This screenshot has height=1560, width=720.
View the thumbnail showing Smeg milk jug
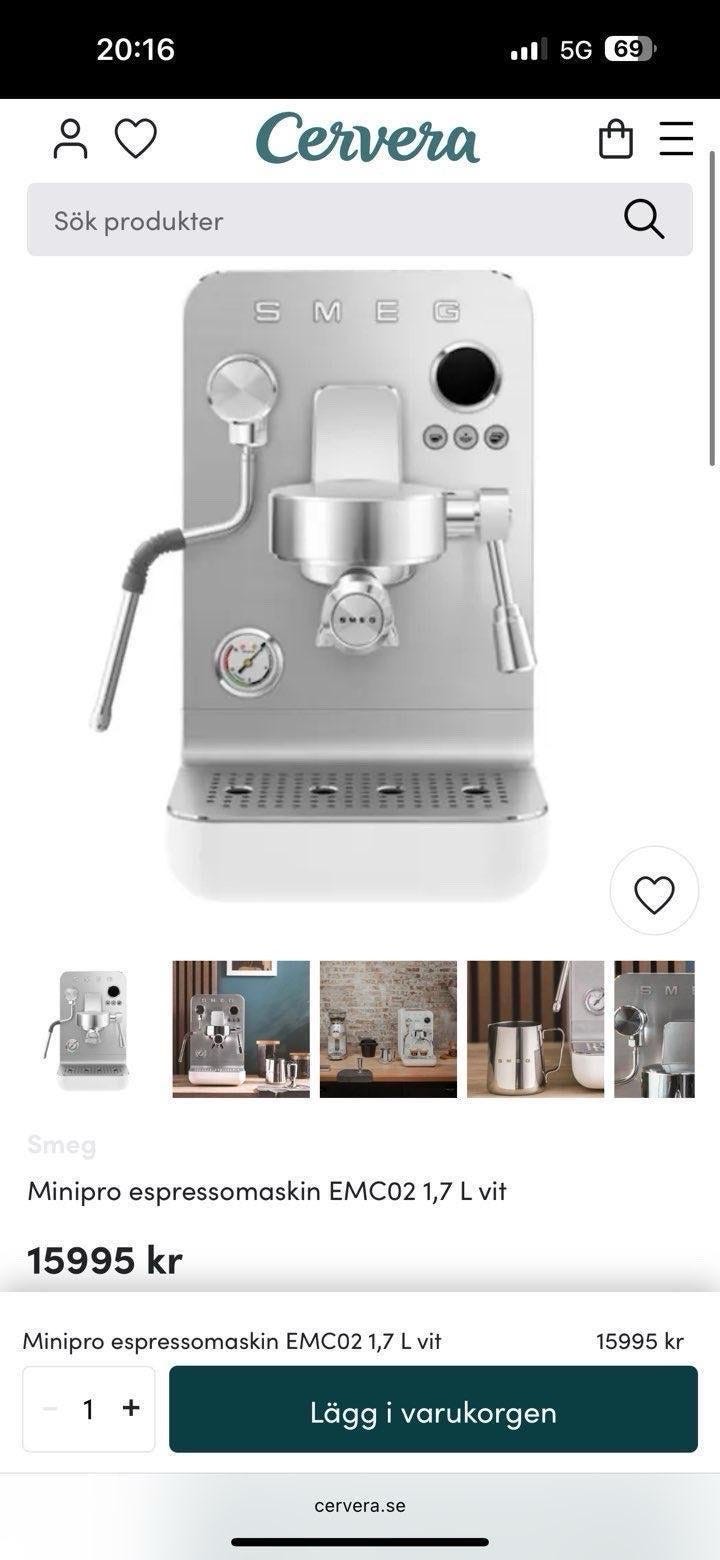click(x=535, y=1029)
